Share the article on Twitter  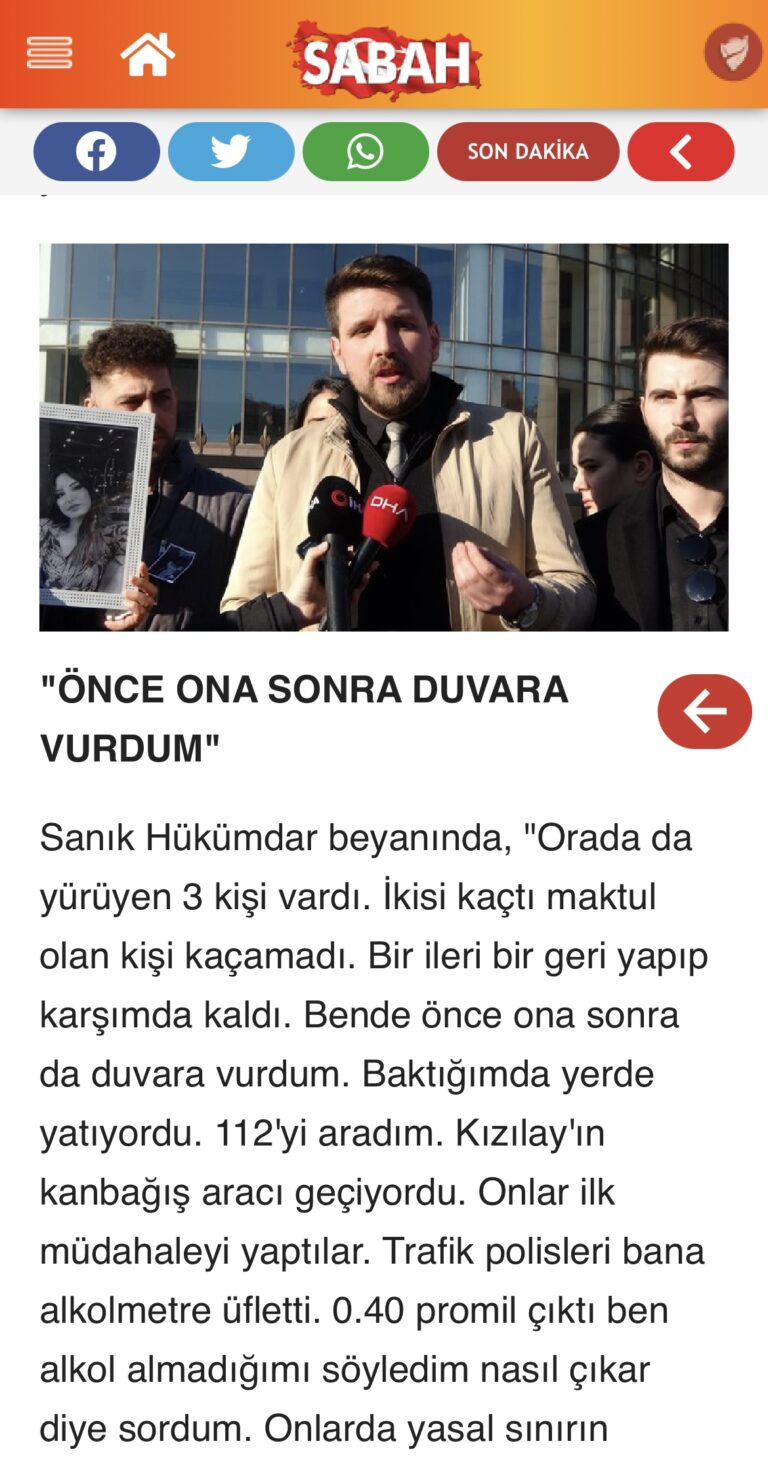tap(231, 152)
